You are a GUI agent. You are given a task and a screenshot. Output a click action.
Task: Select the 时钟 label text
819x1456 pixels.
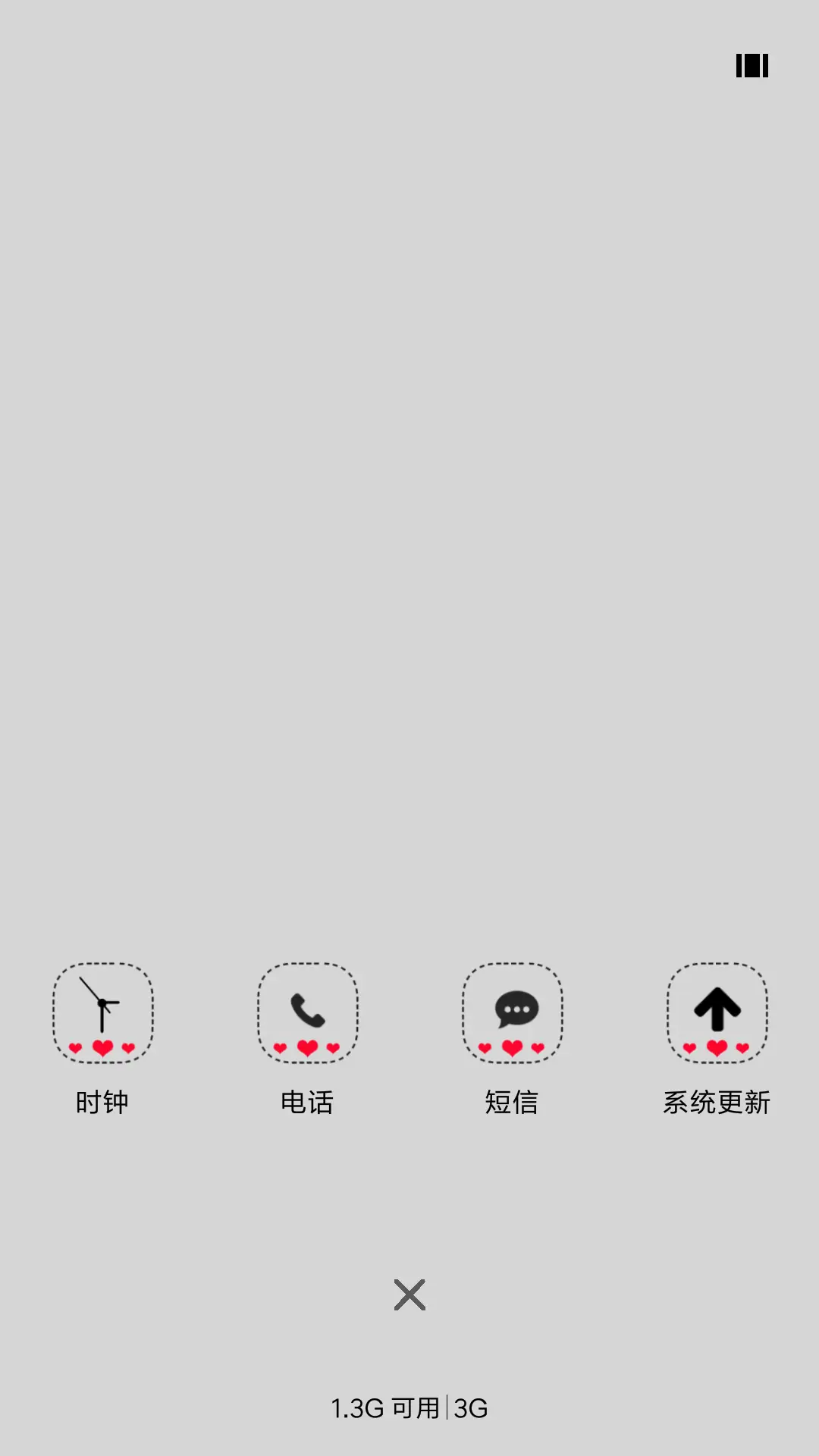pyautogui.click(x=102, y=1102)
